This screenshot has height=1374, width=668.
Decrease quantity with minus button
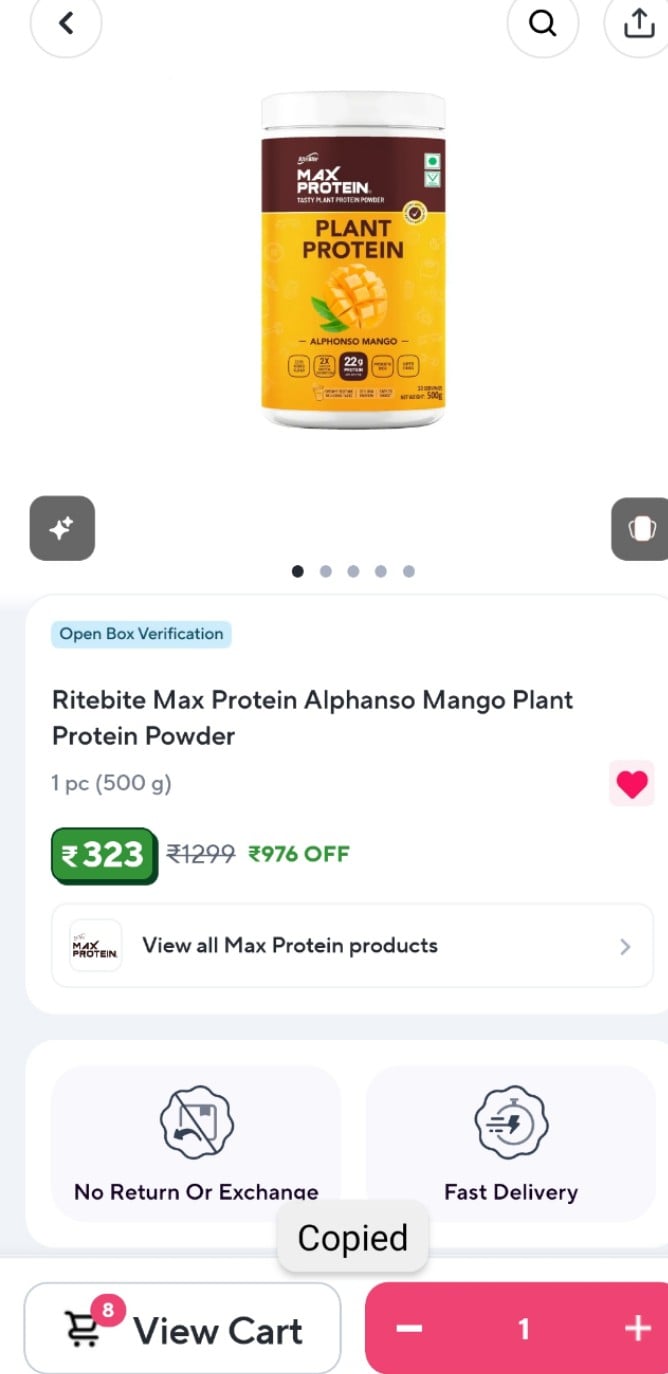coord(409,1329)
